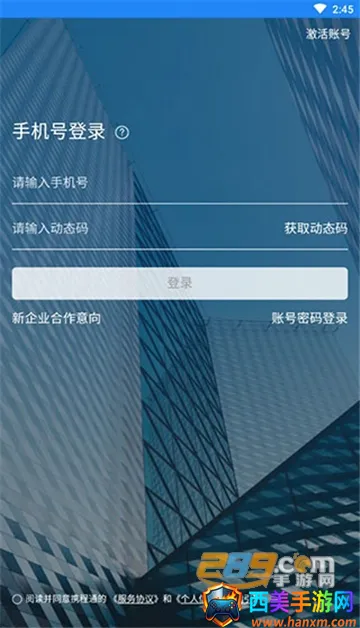Request a code via 获取动态码
Screen dimensions: 360x628
pyautogui.click(x=316, y=228)
